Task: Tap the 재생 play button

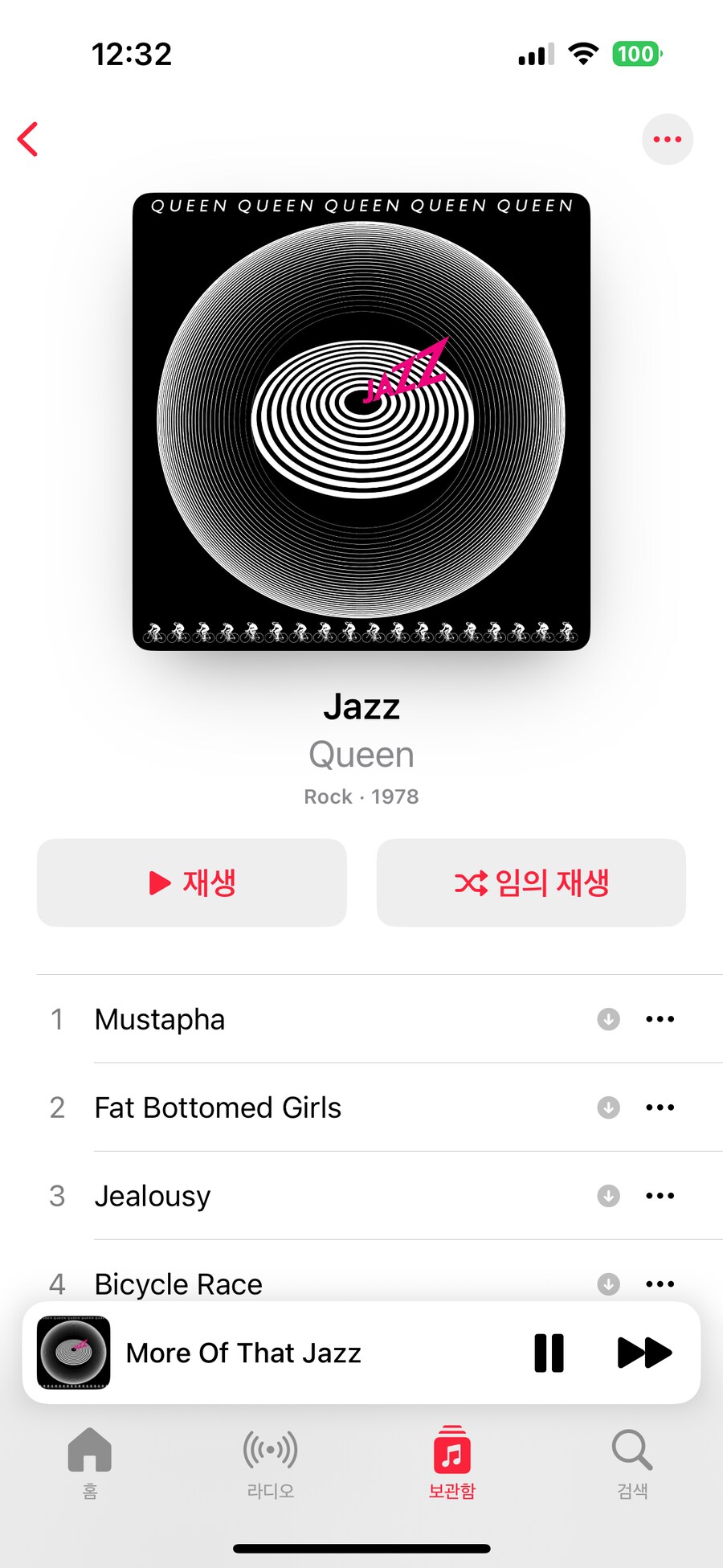Action: [192, 882]
